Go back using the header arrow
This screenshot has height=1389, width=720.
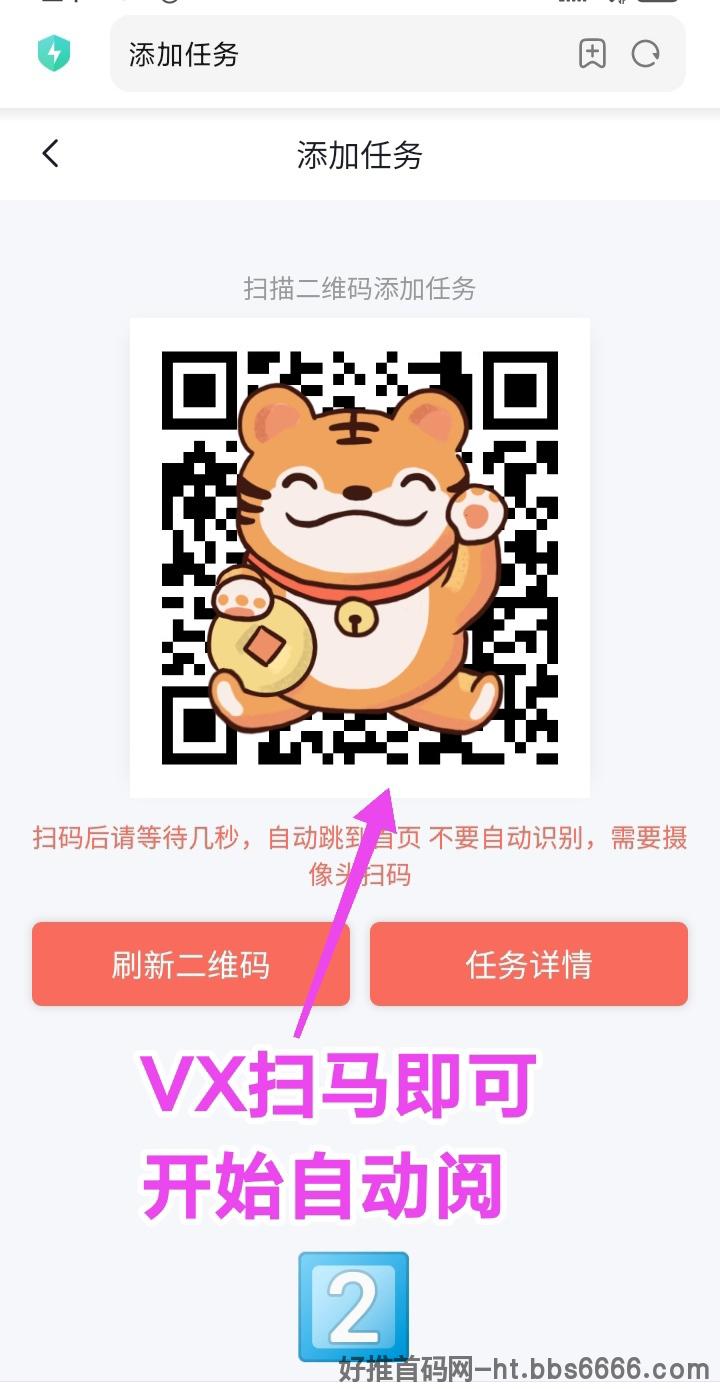[50, 153]
